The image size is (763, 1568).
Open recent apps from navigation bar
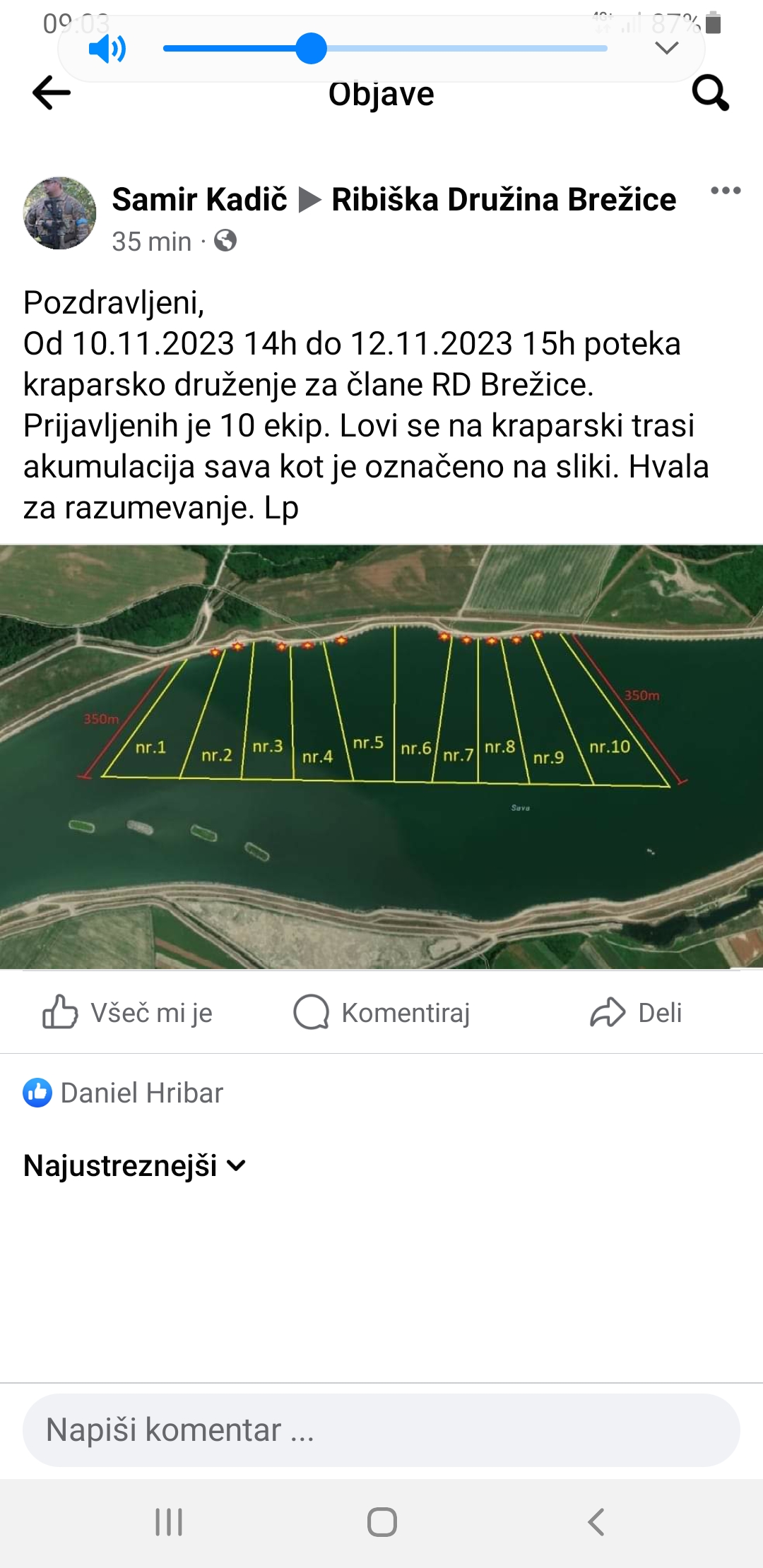(x=169, y=1521)
